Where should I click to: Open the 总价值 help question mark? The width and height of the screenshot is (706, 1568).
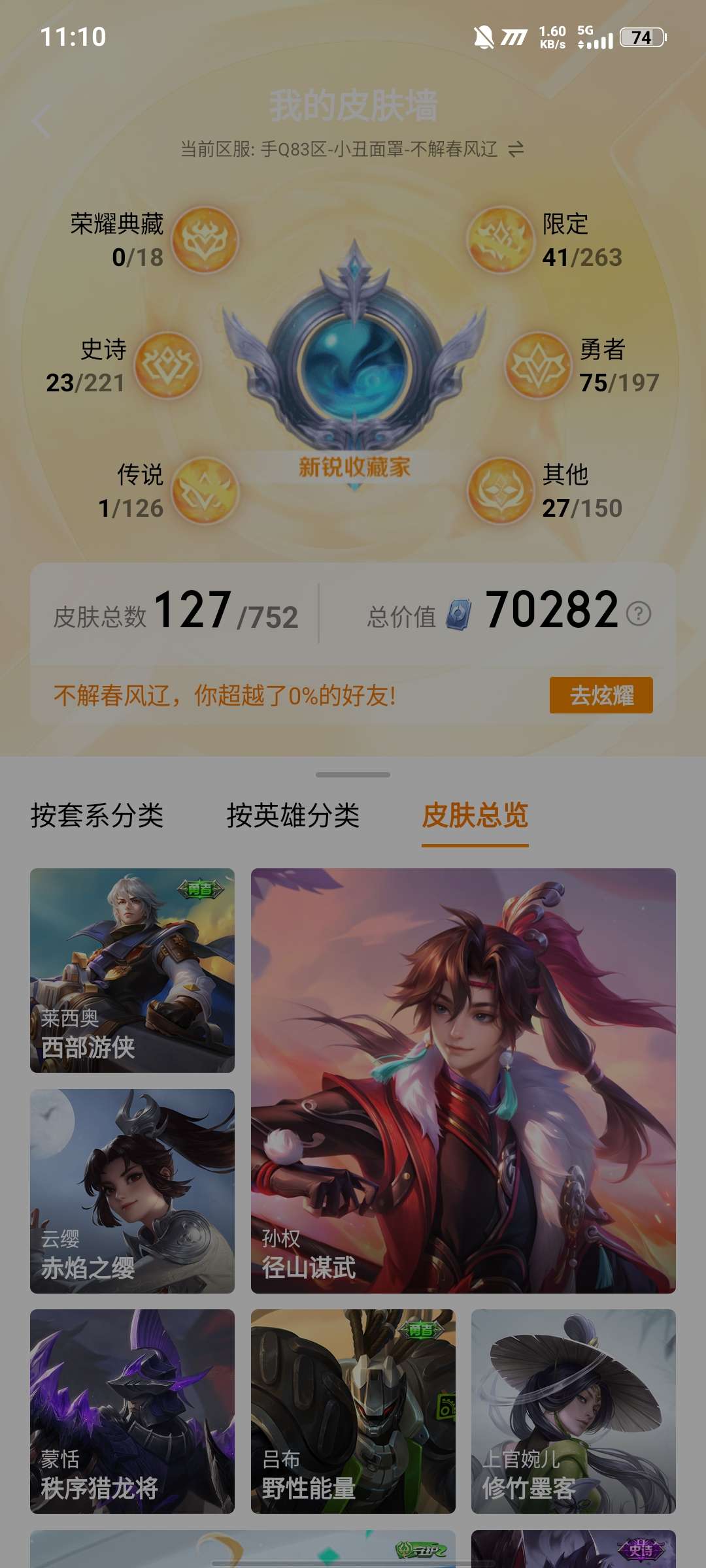coord(638,613)
